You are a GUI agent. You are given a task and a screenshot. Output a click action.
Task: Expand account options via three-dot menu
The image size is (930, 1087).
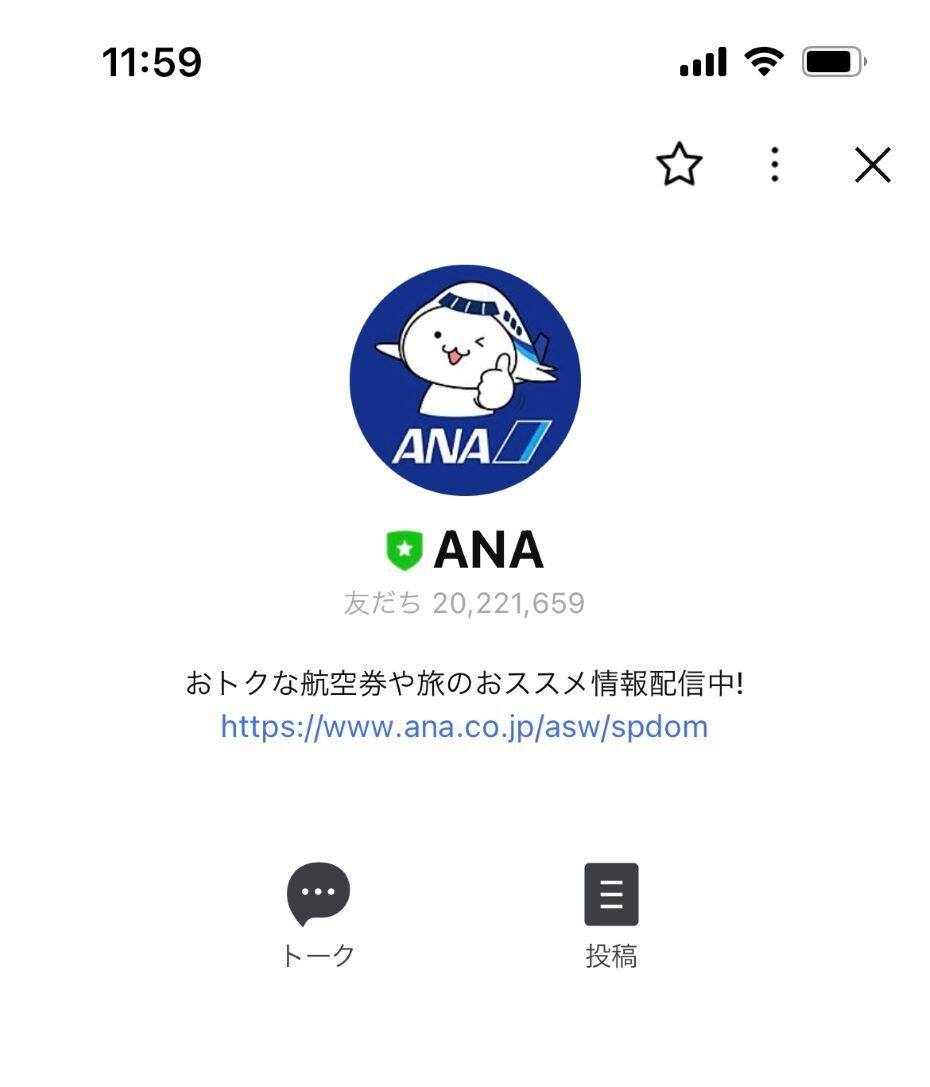pyautogui.click(x=775, y=165)
